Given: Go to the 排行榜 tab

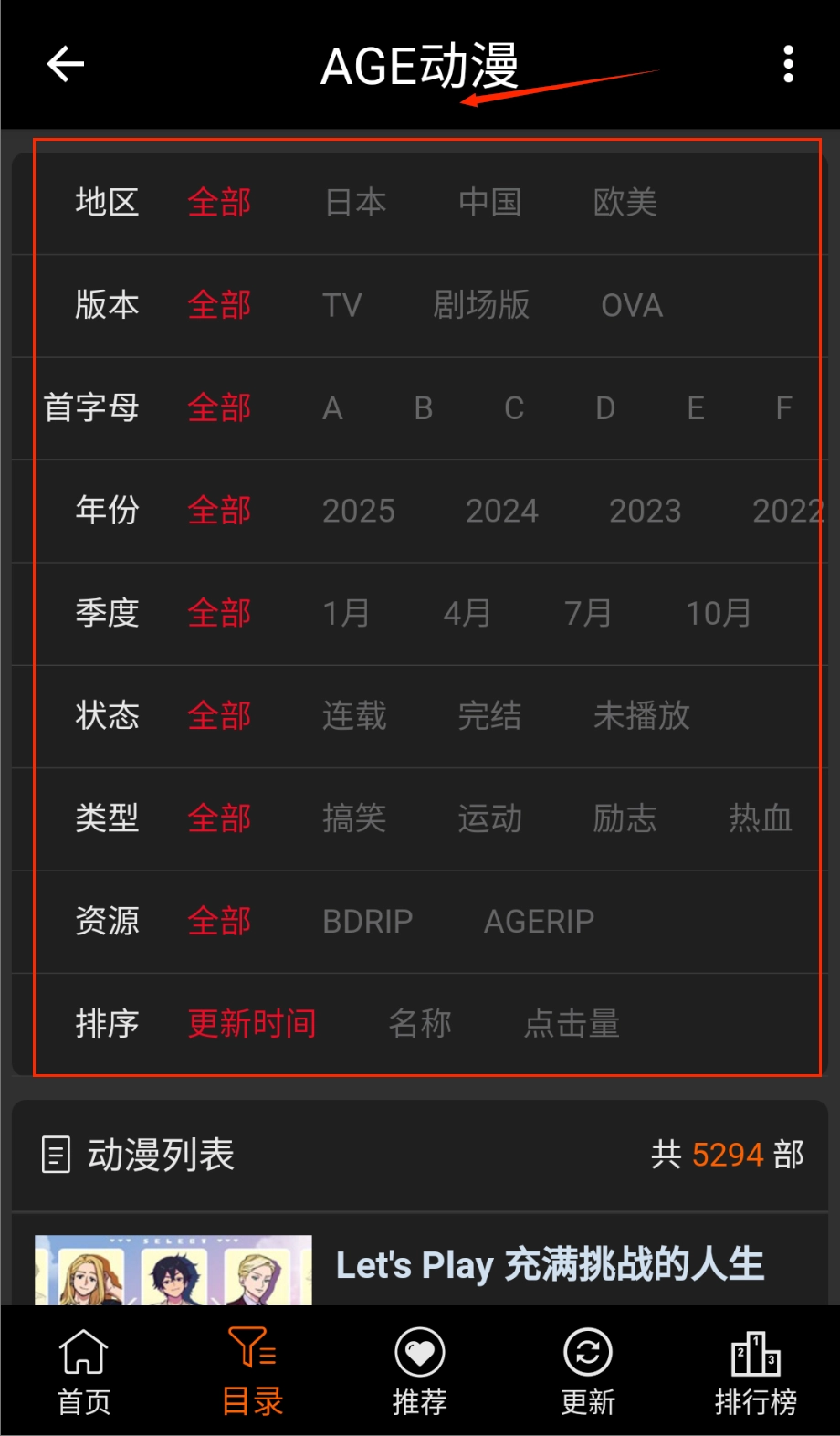Looking at the screenshot, I should [755, 1370].
